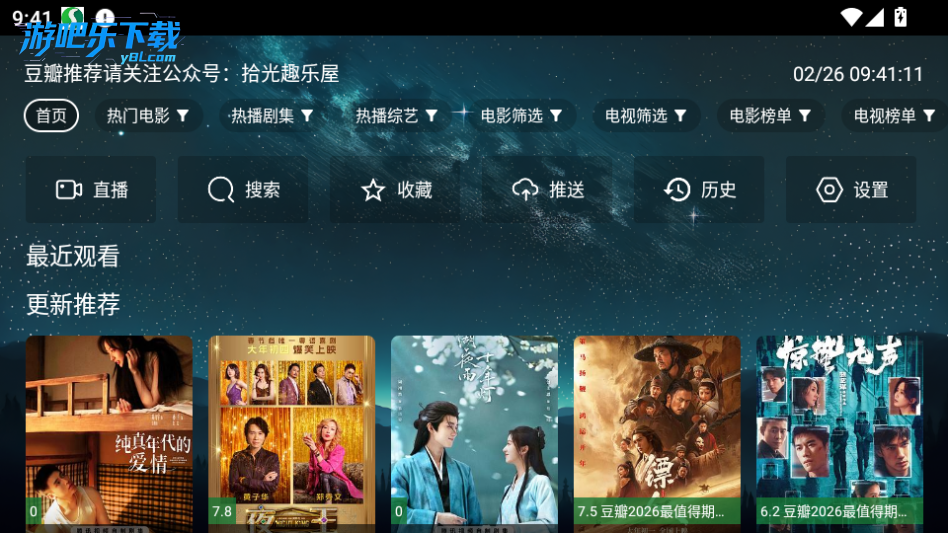
Task: Open 设置 settings
Action: click(x=851, y=190)
